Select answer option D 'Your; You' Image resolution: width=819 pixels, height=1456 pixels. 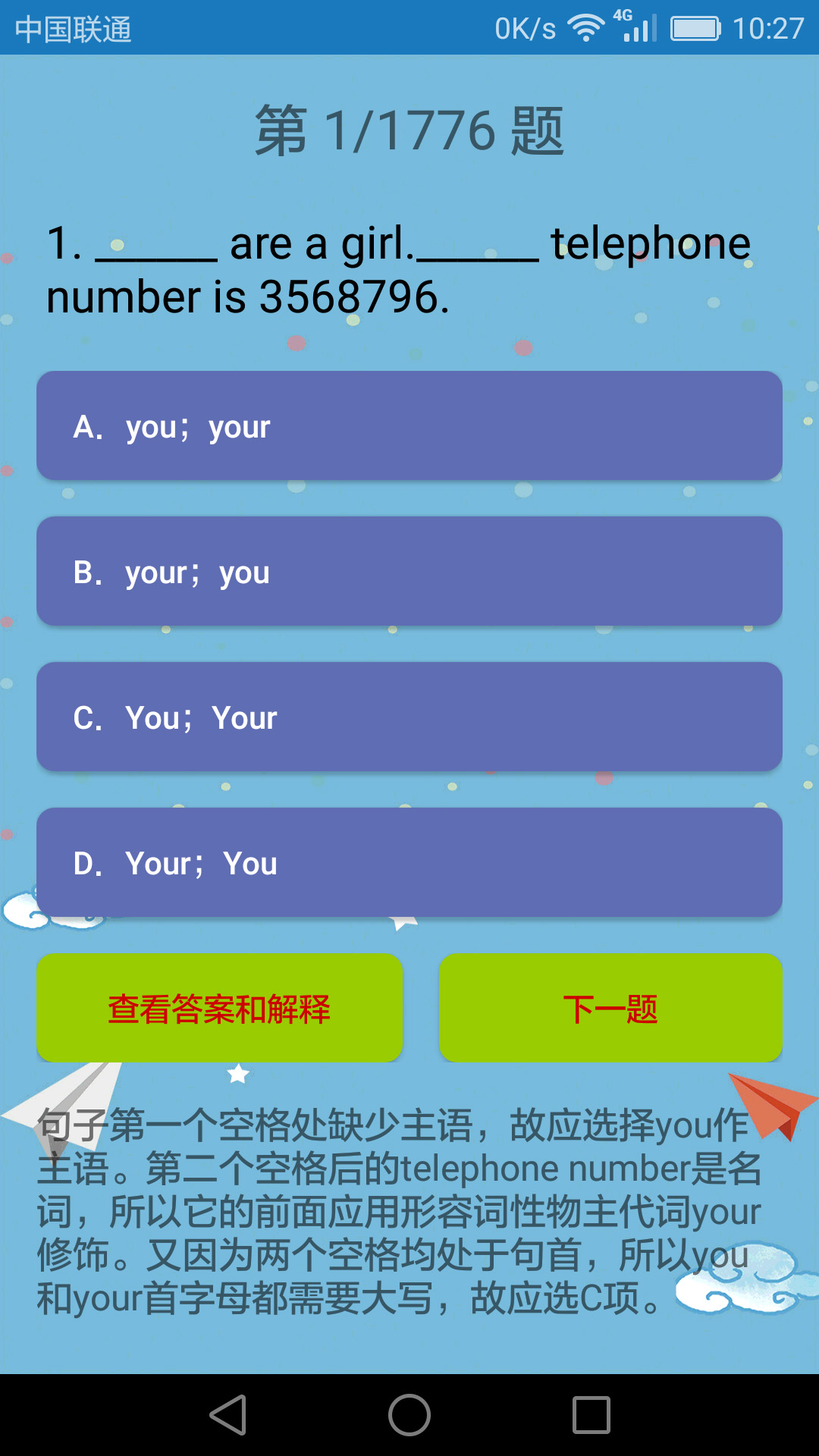(409, 862)
